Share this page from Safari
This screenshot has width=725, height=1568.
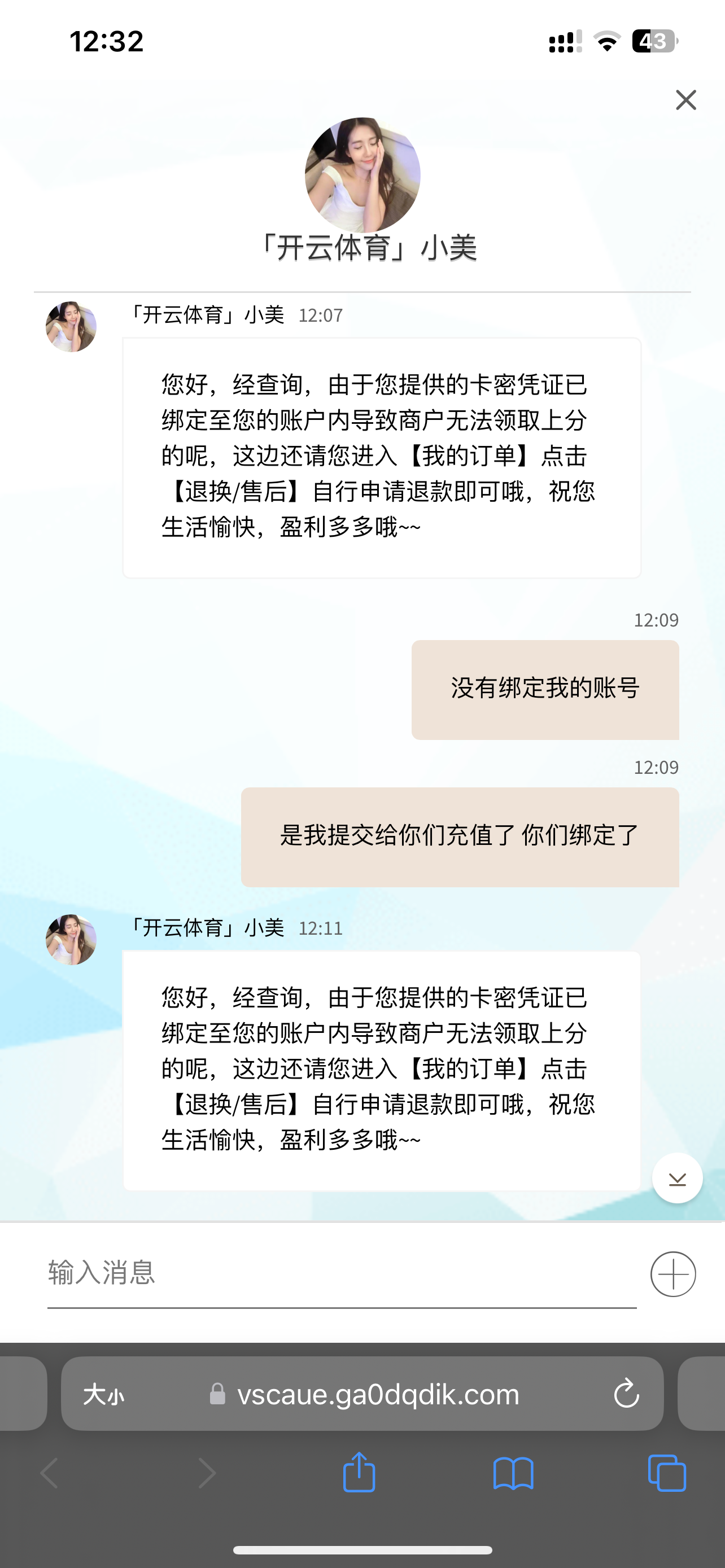[359, 1473]
